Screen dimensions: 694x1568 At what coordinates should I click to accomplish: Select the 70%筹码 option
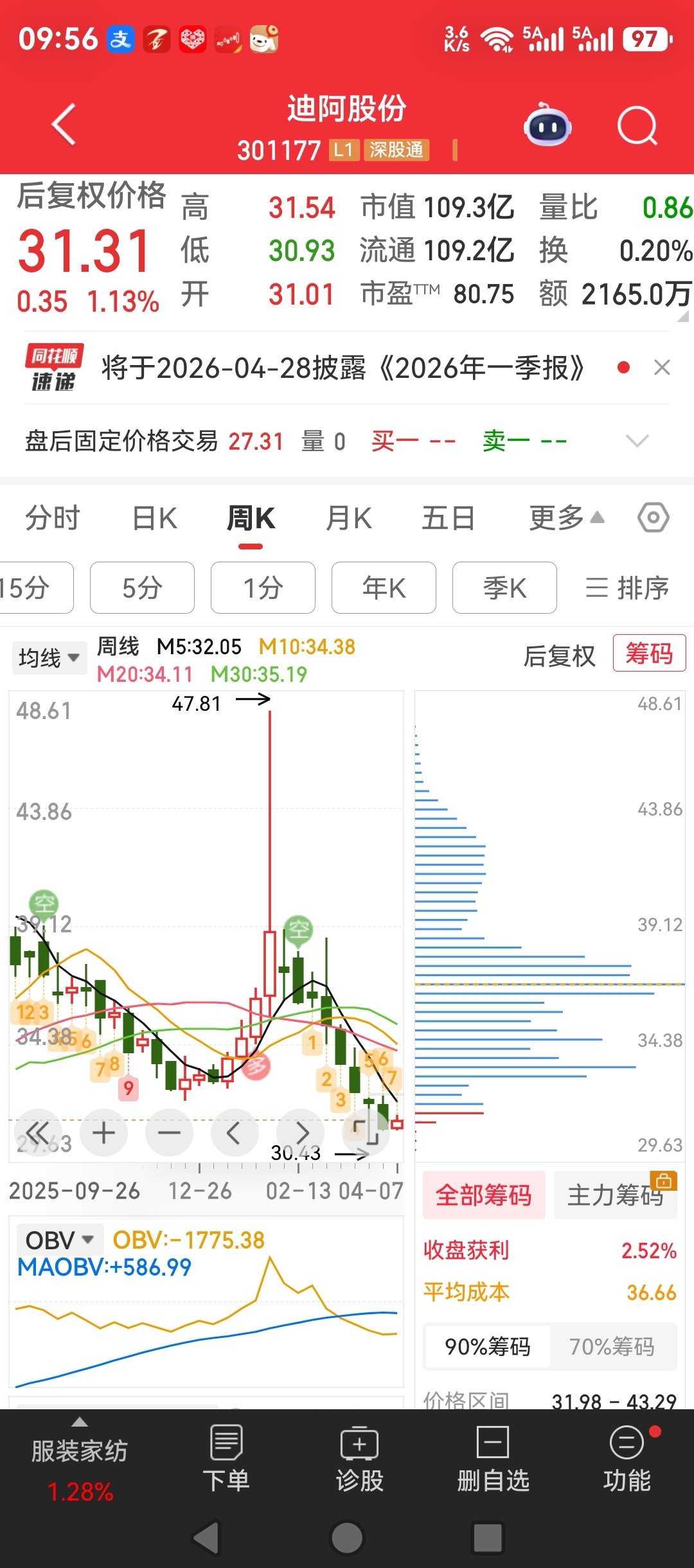pyautogui.click(x=612, y=1346)
